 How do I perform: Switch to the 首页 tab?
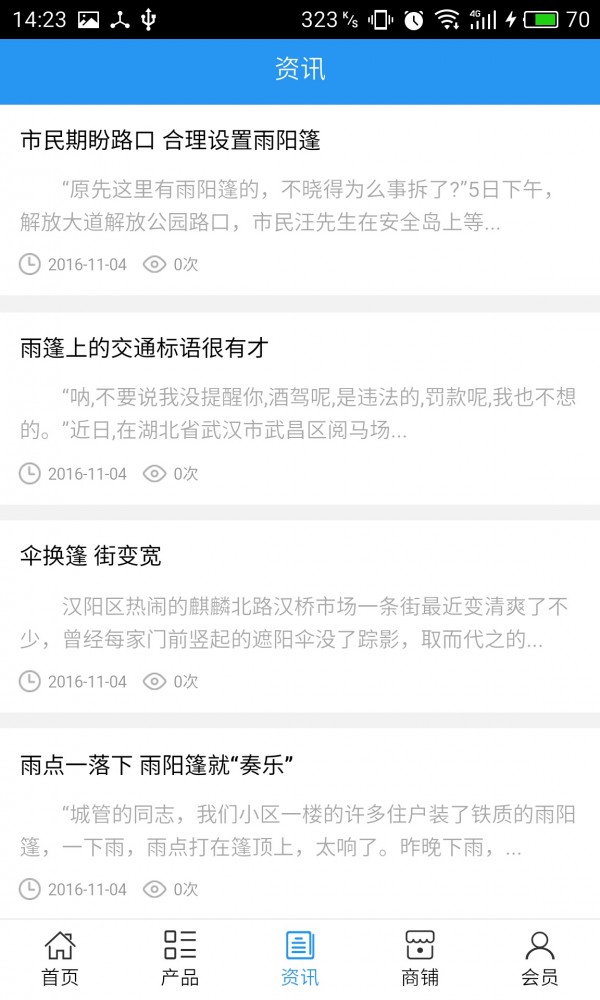(x=60, y=958)
